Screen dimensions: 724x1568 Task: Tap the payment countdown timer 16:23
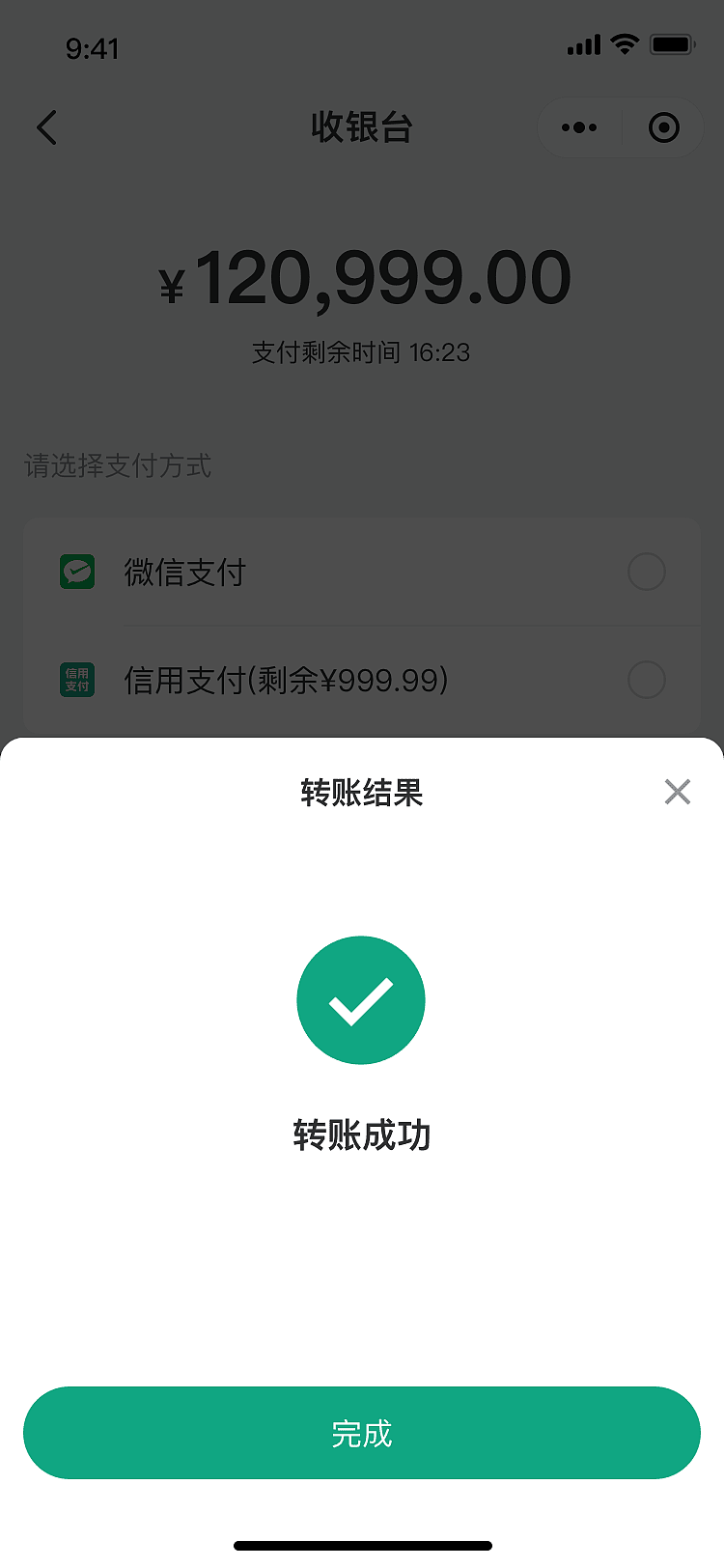click(361, 353)
